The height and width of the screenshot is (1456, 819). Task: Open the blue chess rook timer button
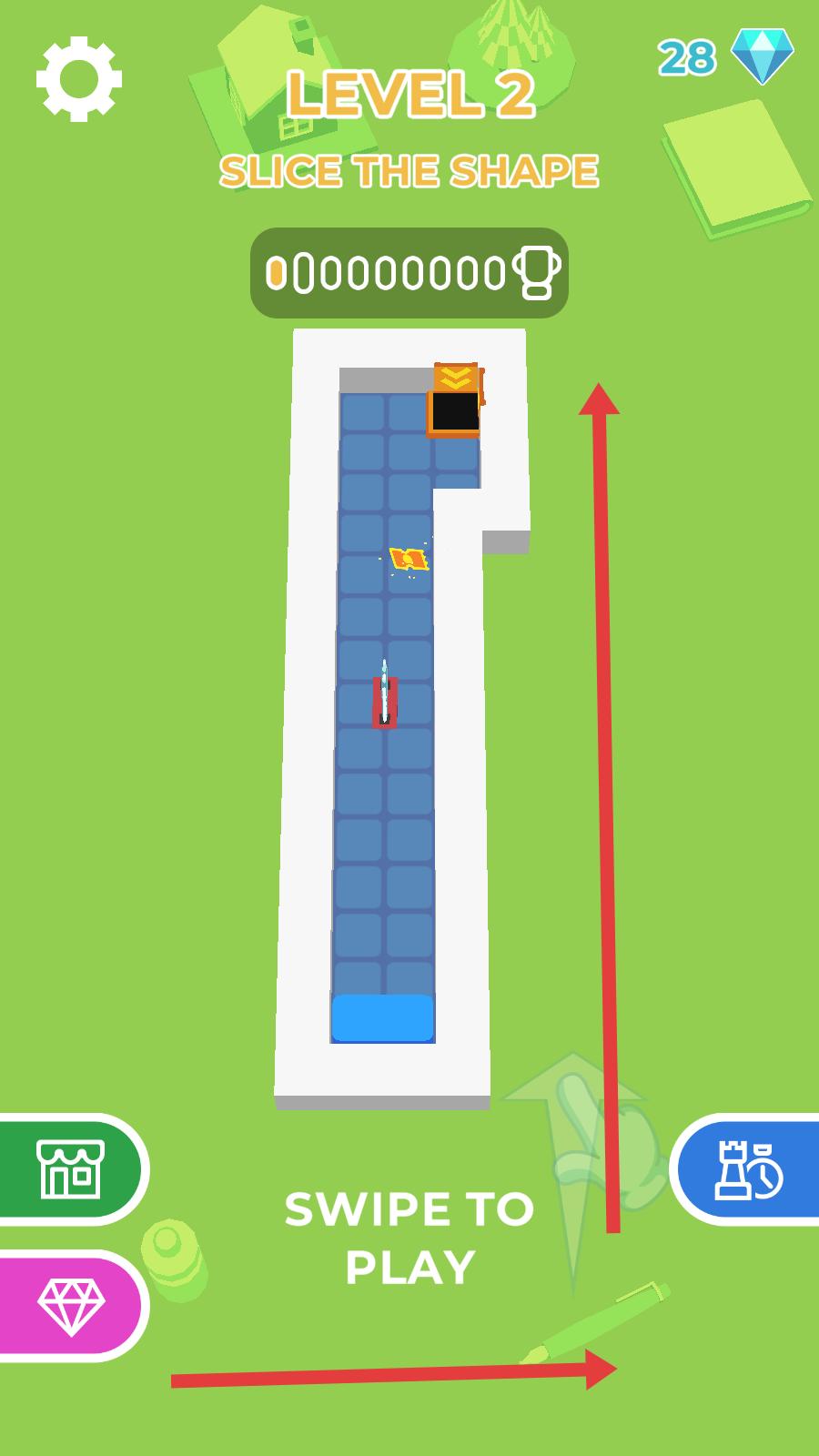click(748, 1169)
